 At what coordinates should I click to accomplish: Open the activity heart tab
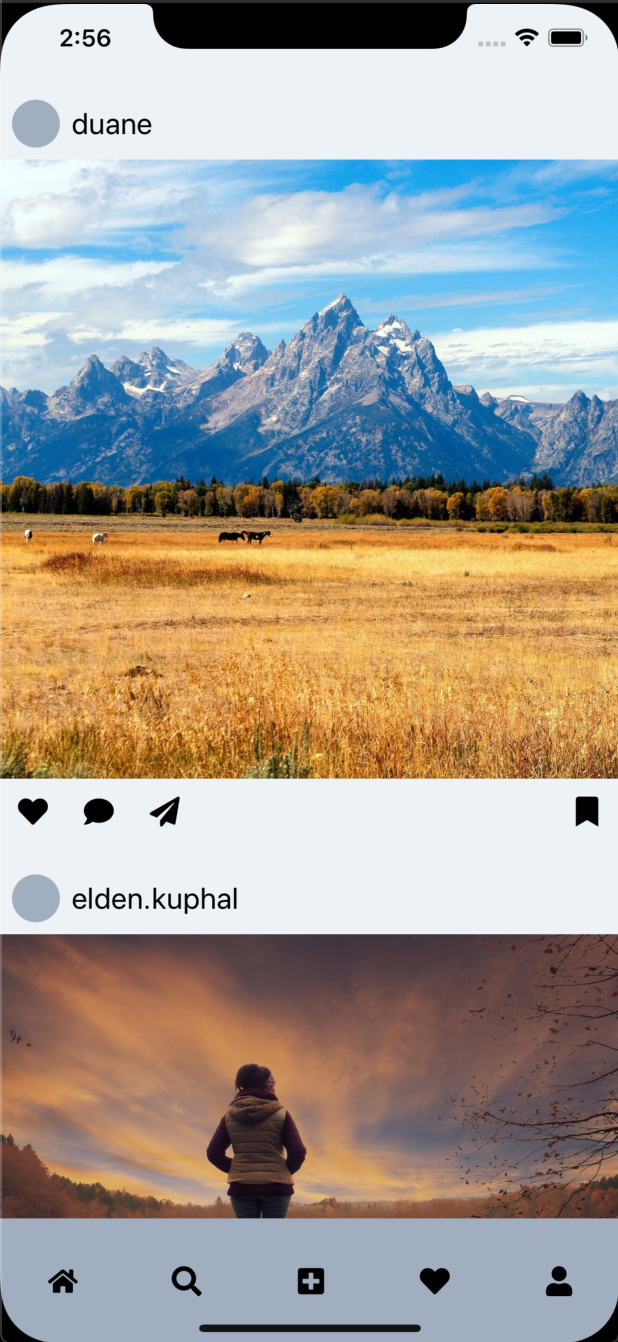pyautogui.click(x=434, y=1281)
